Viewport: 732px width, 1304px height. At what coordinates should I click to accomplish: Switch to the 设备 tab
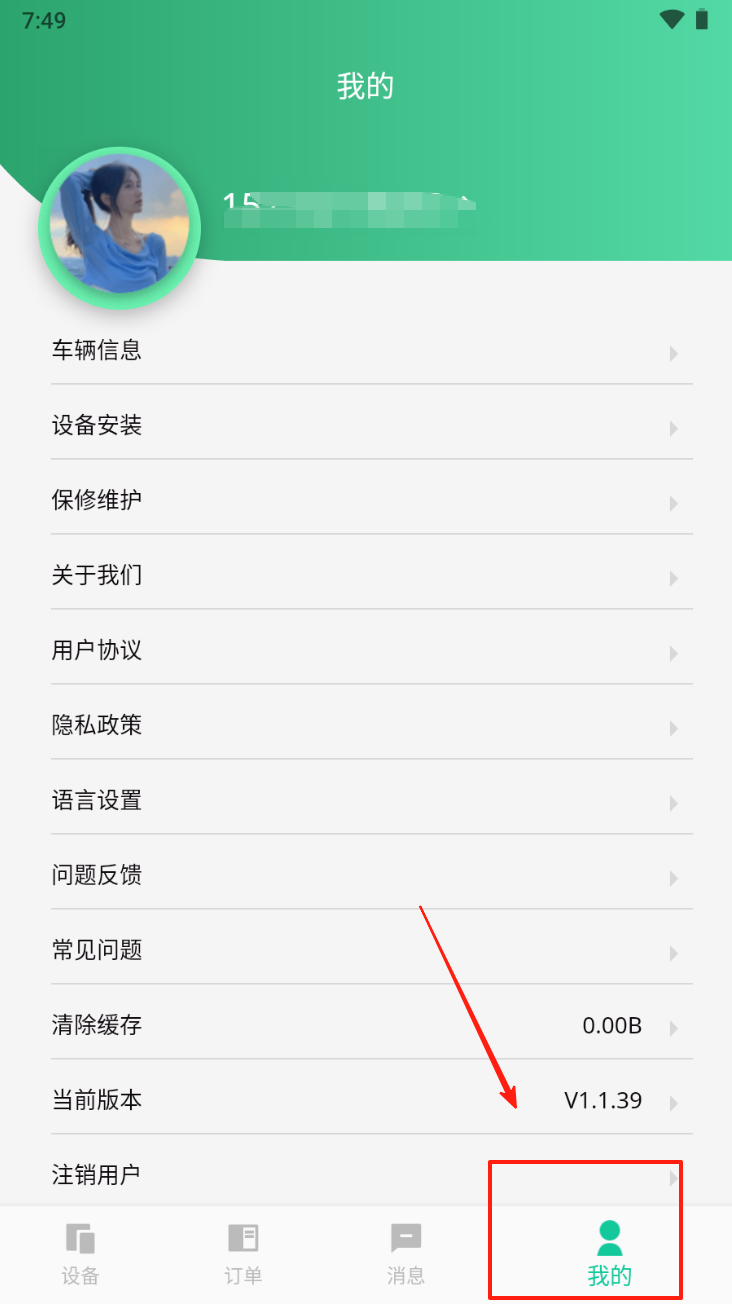pyautogui.click(x=80, y=1254)
